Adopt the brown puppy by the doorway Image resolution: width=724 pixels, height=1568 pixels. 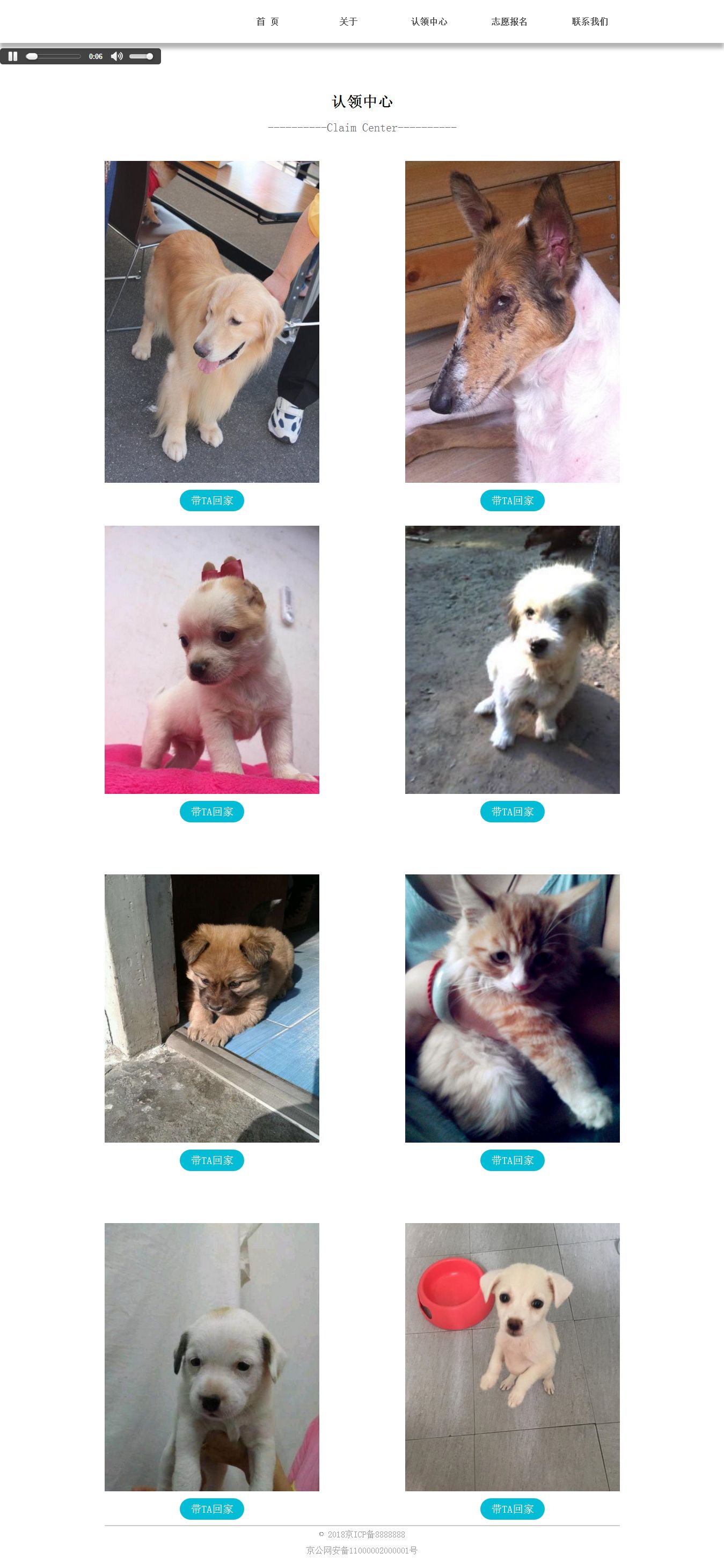211,1160
